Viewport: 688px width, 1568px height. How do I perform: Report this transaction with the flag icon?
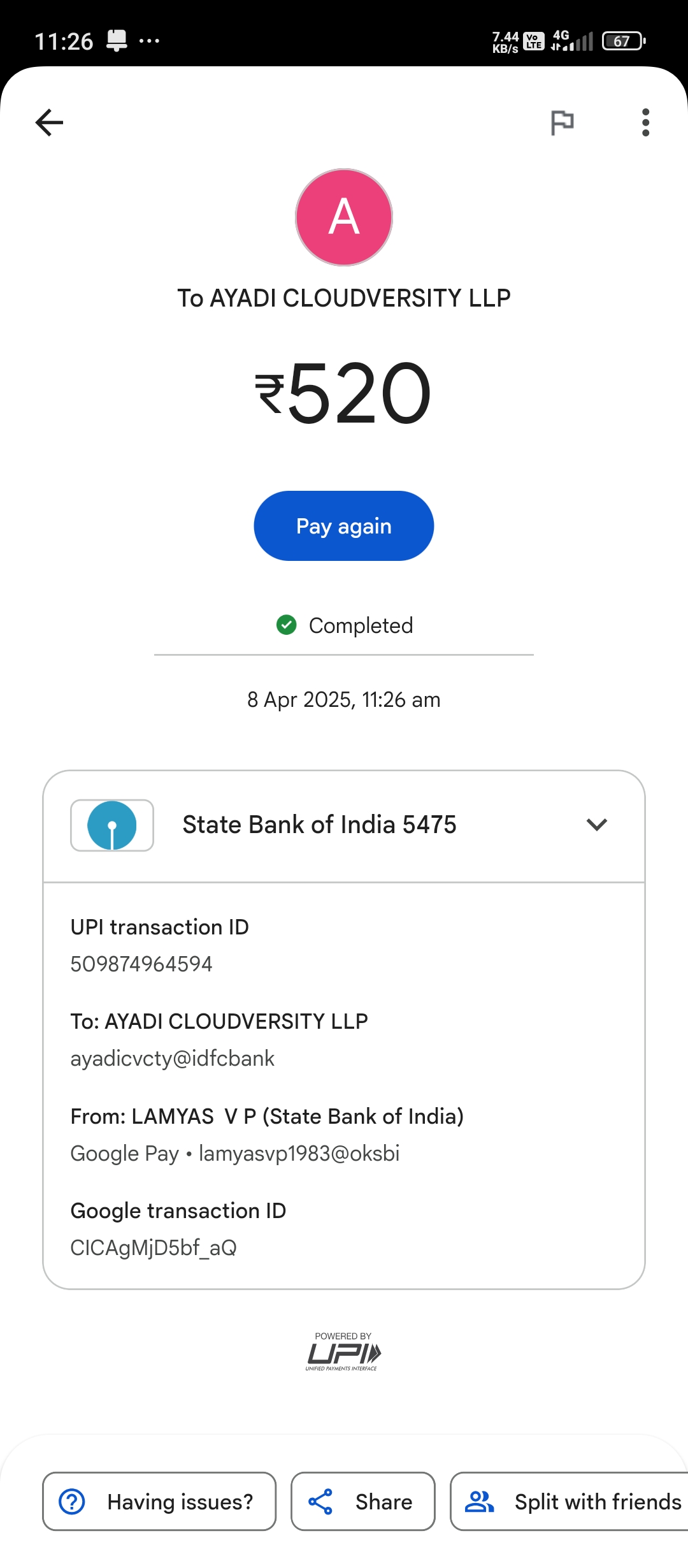tap(562, 122)
